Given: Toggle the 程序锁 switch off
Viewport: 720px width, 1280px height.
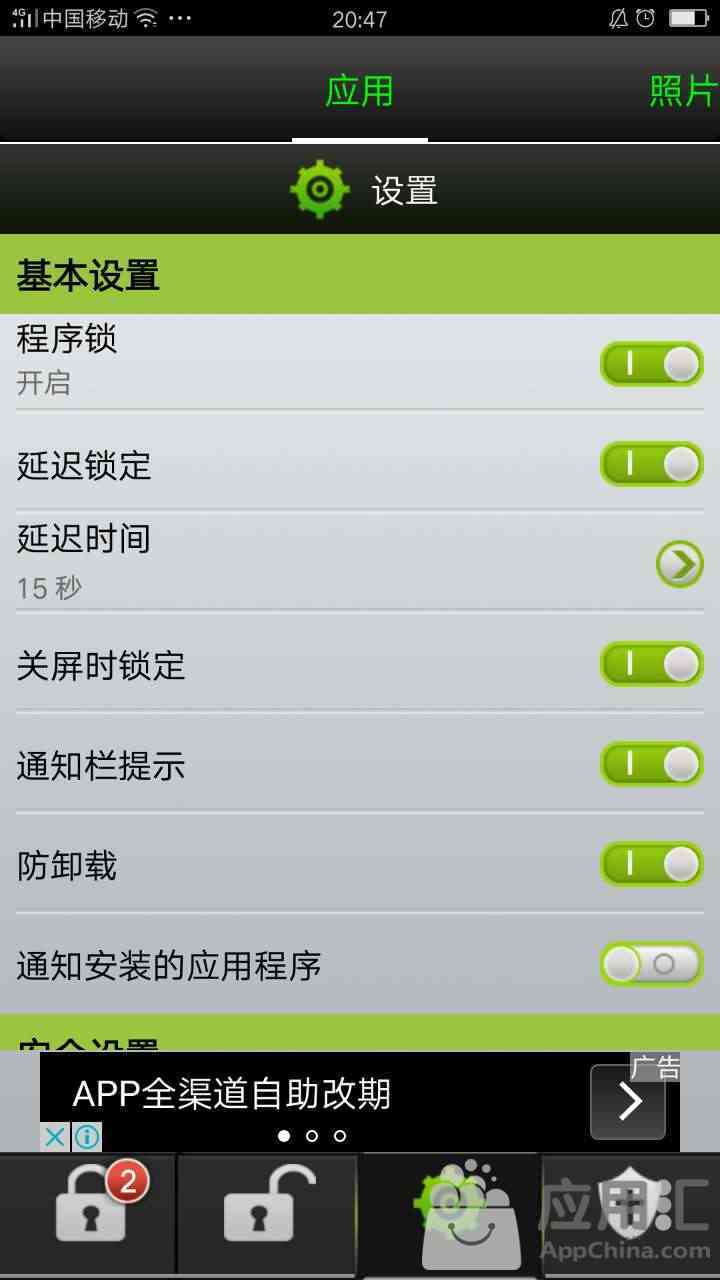Looking at the screenshot, I should 652,364.
